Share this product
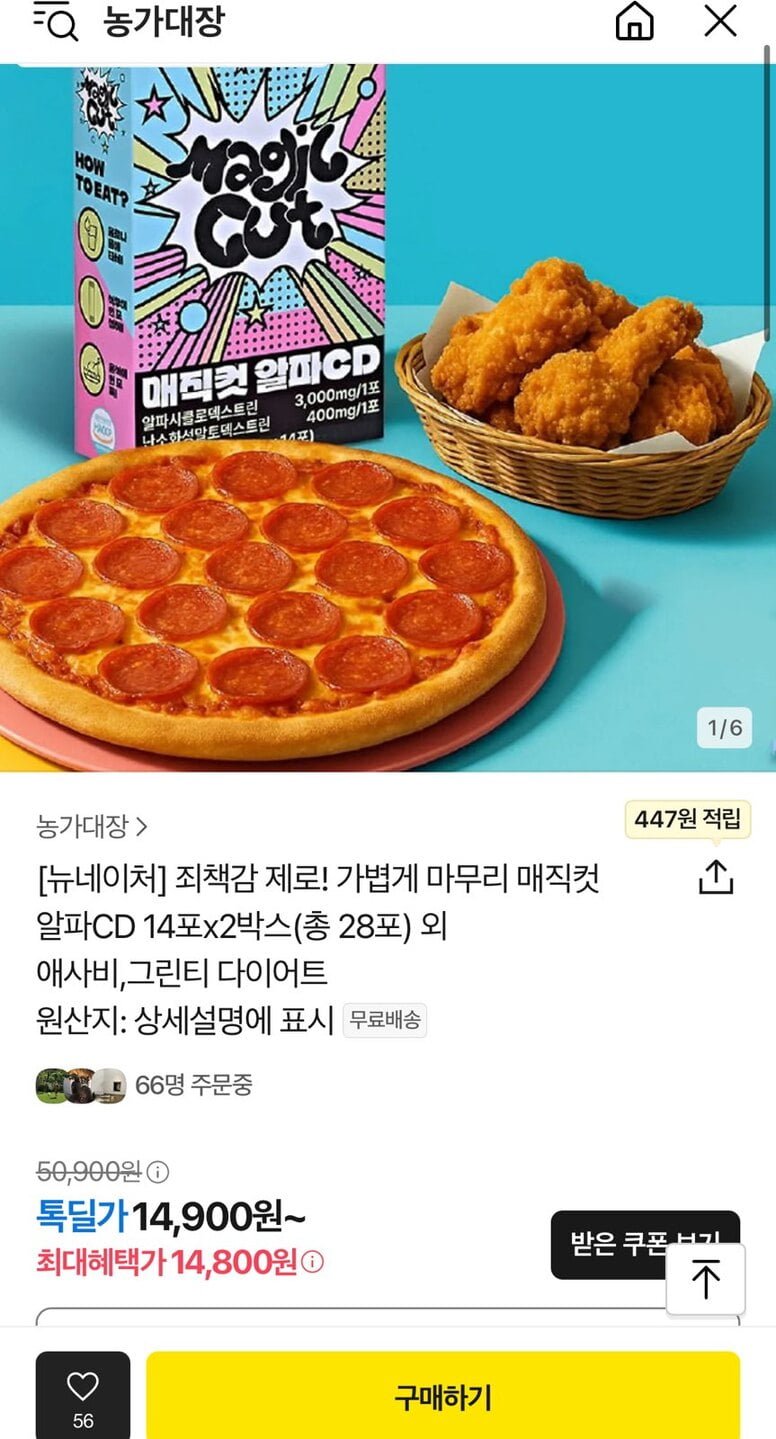 pyautogui.click(x=716, y=877)
